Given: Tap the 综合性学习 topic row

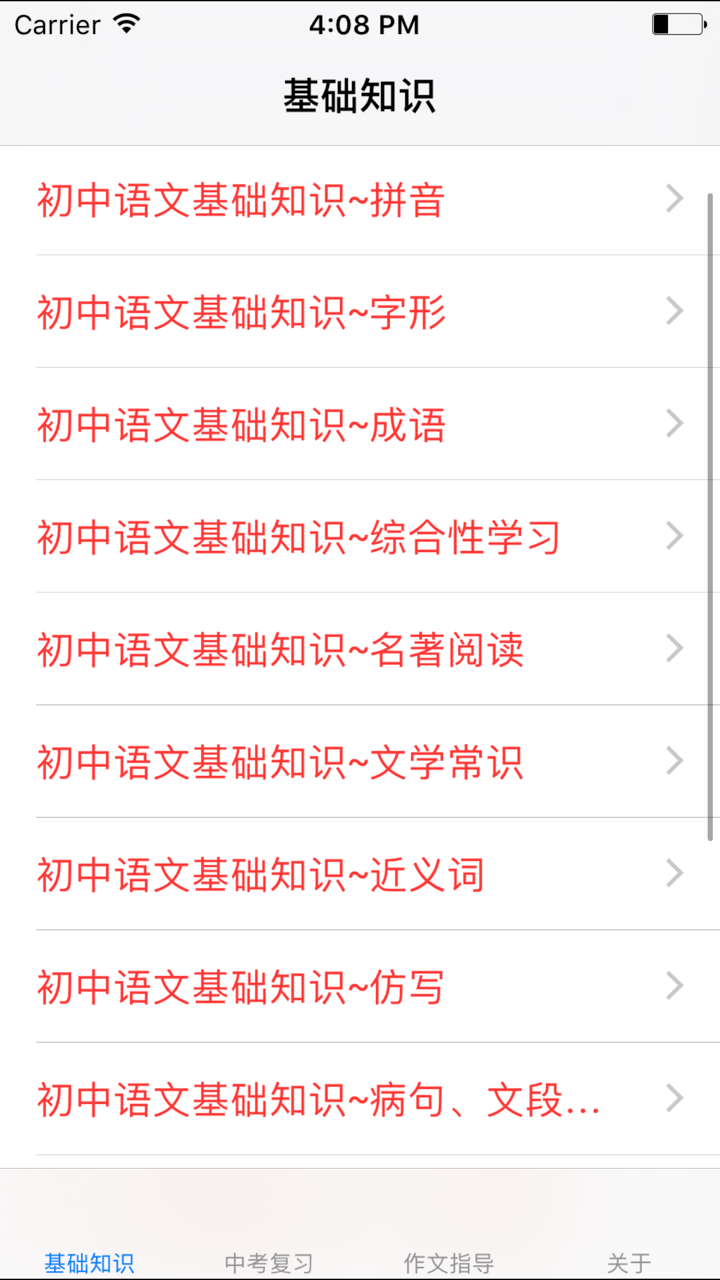Looking at the screenshot, I should coord(300,536).
